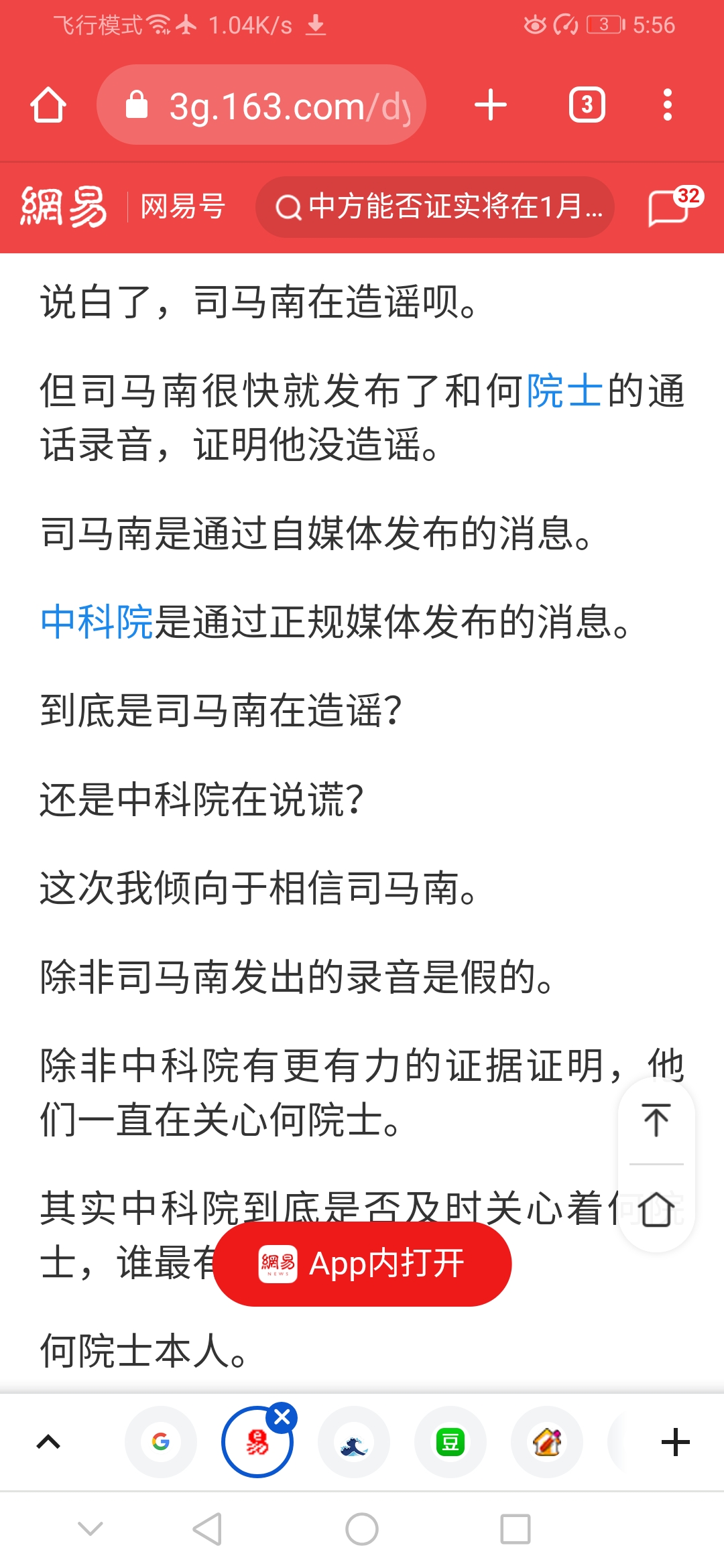
Task: Follow the 中科院 link in the article
Action: tap(97, 622)
